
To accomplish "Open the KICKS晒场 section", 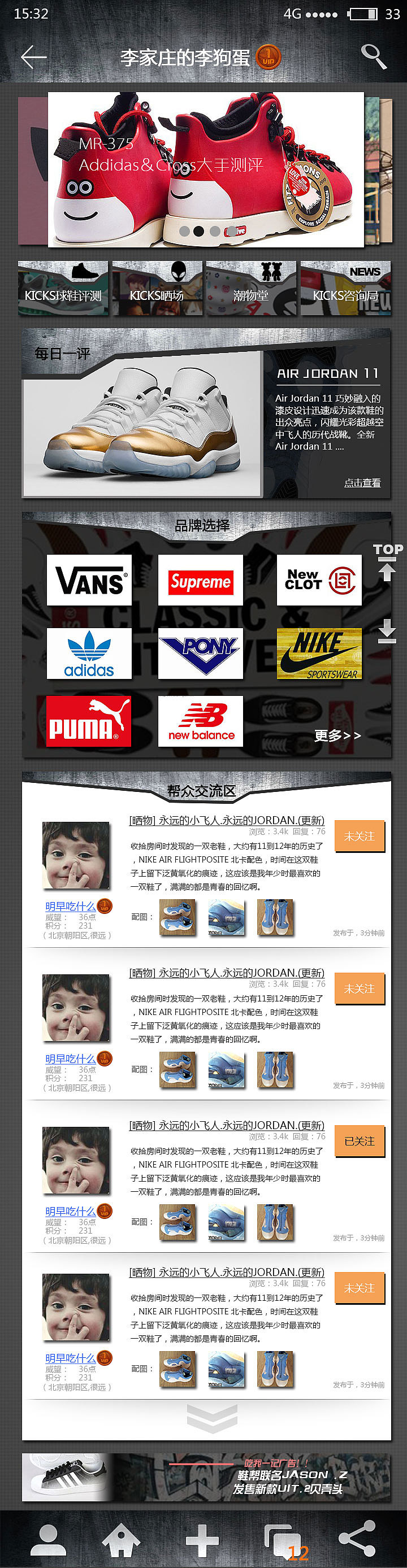I will coord(157,289).
